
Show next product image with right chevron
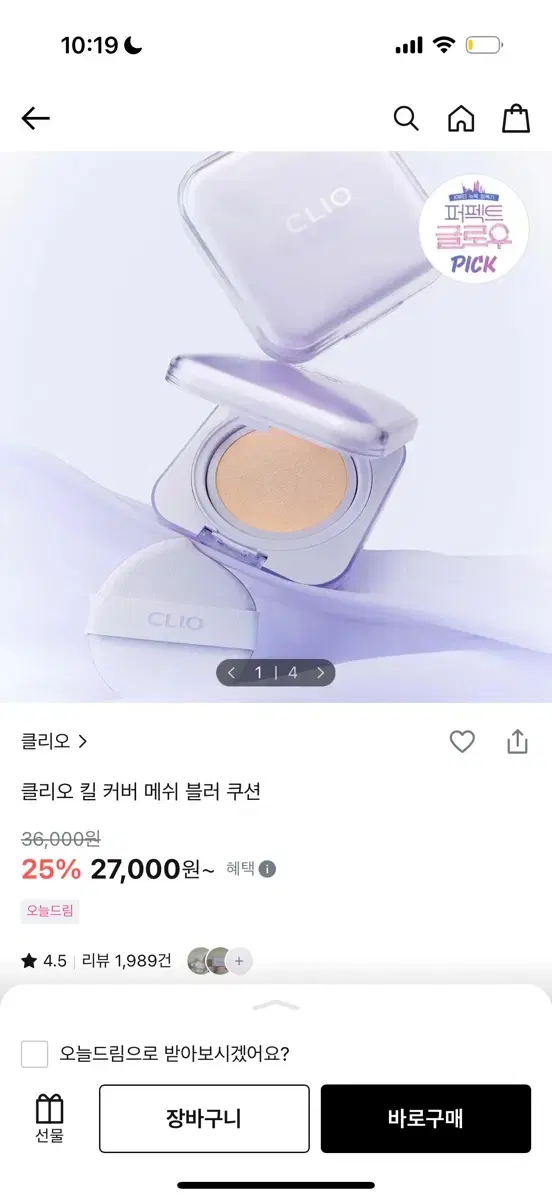click(x=320, y=673)
